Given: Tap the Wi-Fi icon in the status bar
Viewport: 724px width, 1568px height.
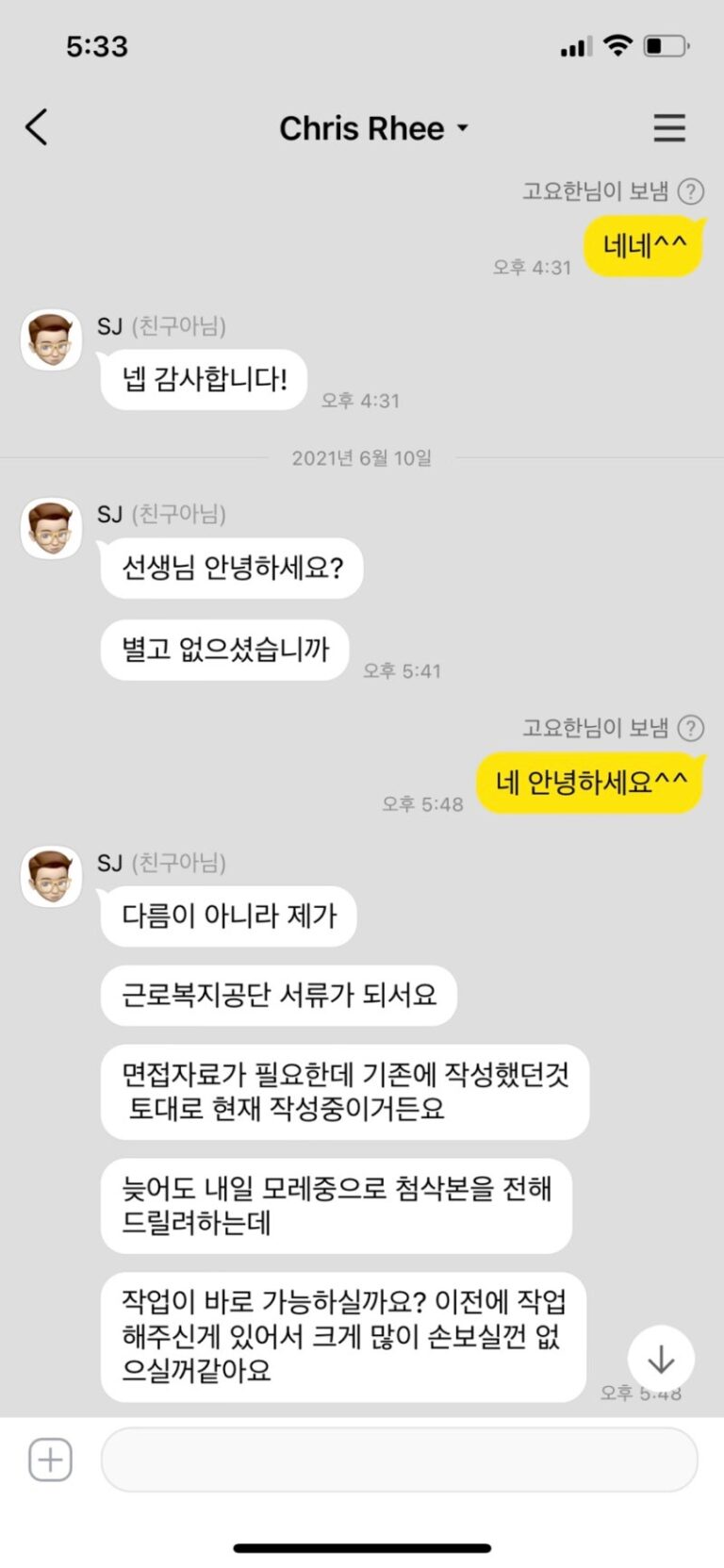Looking at the screenshot, I should click(617, 44).
